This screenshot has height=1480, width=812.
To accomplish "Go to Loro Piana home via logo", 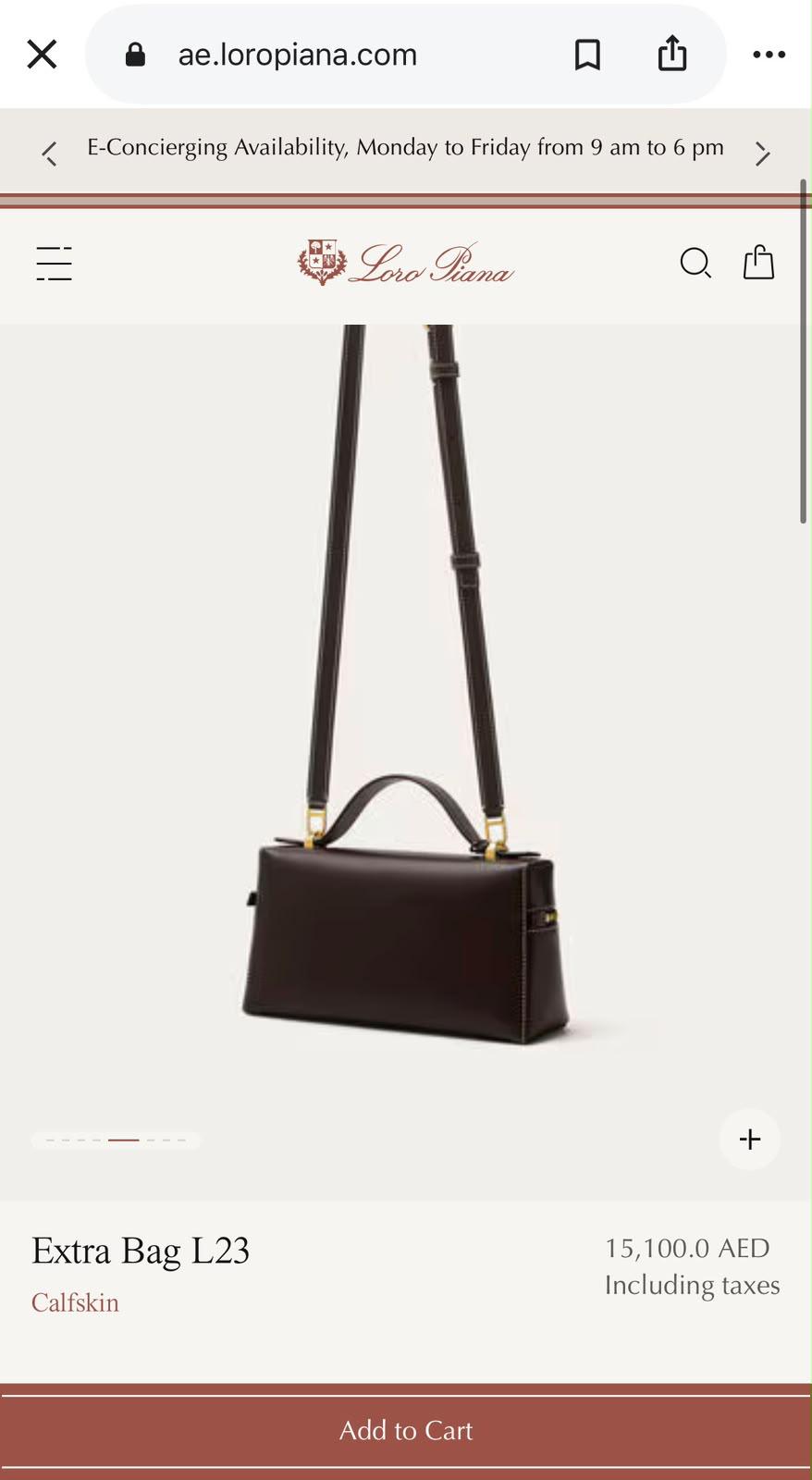I will pos(405,263).
